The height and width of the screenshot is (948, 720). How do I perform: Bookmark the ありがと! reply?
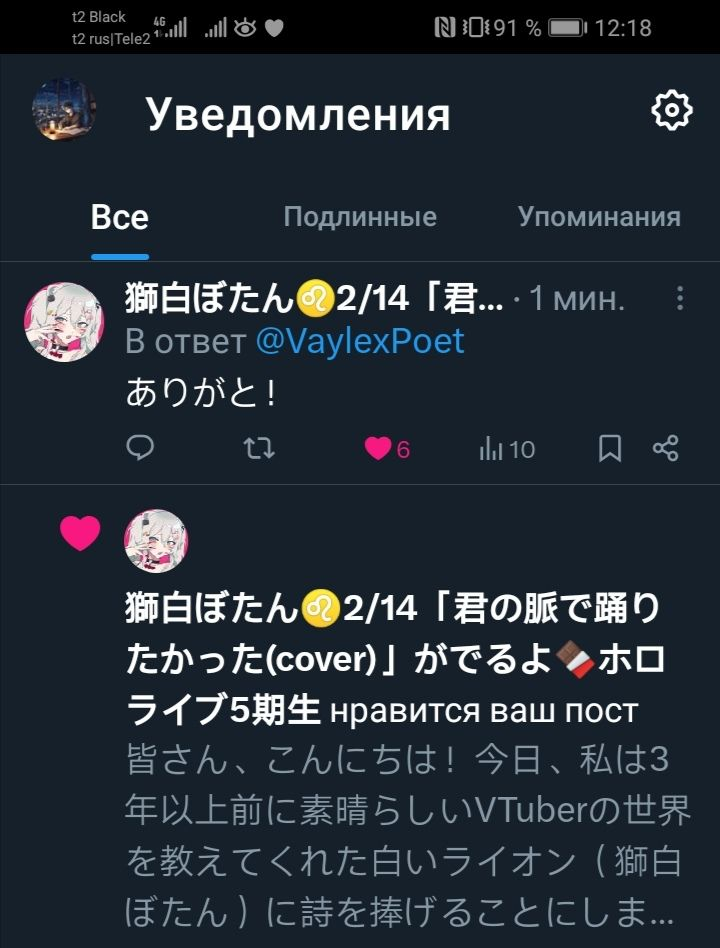[610, 449]
